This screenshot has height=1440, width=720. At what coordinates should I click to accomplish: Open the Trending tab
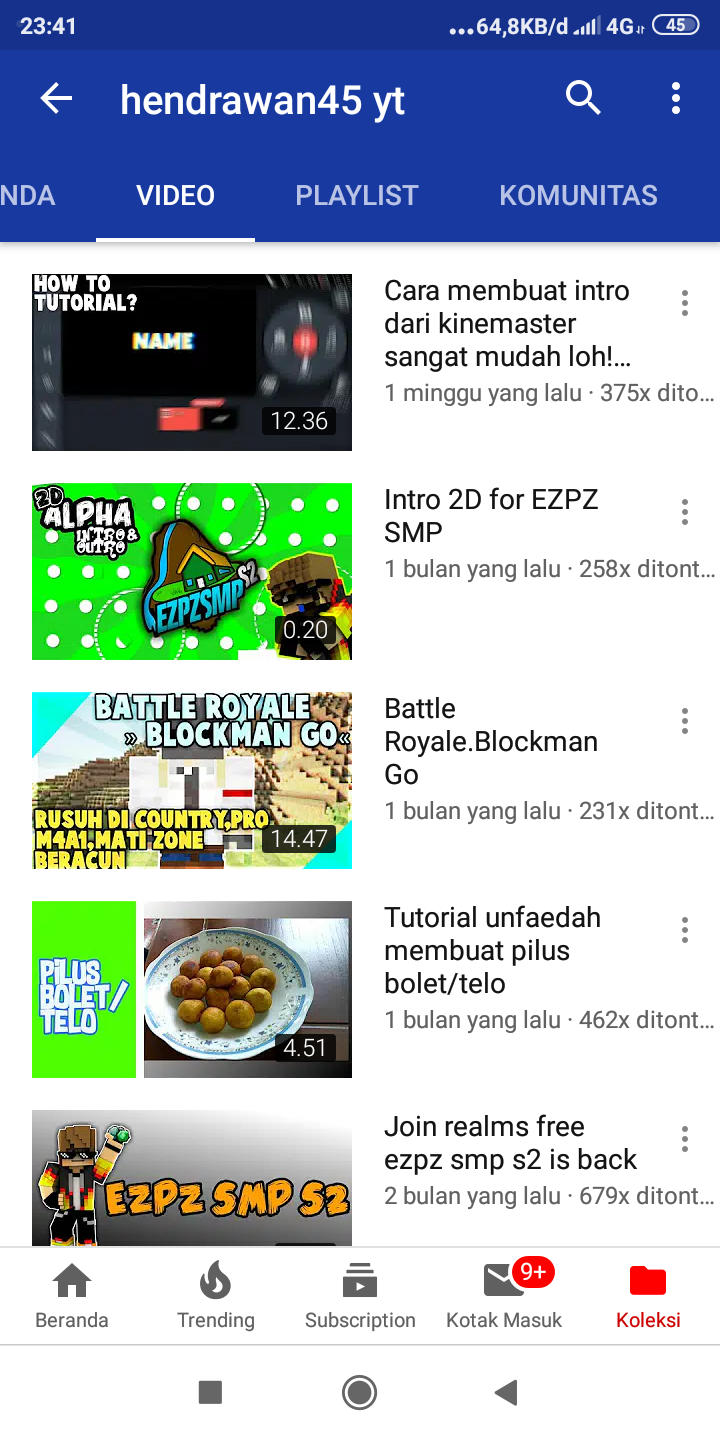point(216,1296)
